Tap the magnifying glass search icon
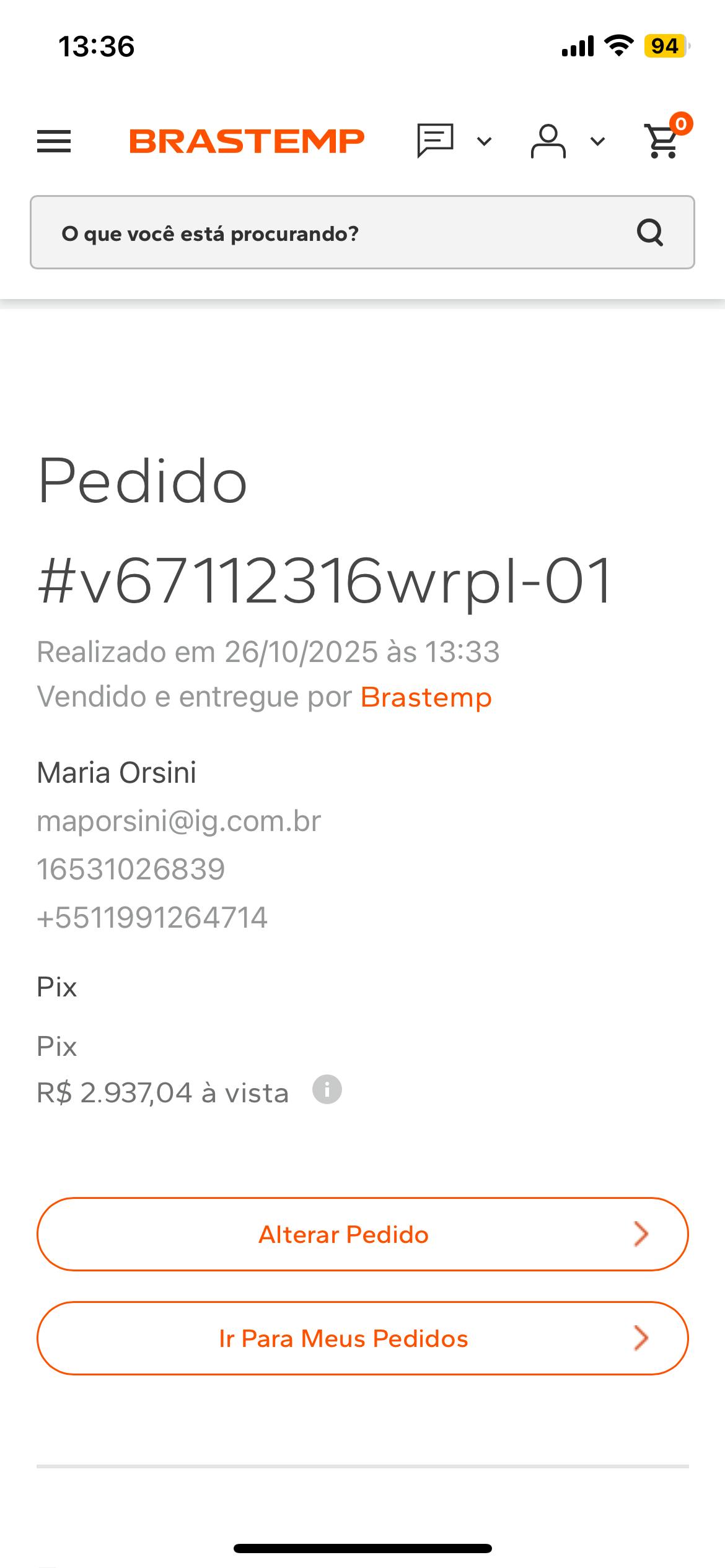Viewport: 725px width, 1568px height. click(650, 233)
